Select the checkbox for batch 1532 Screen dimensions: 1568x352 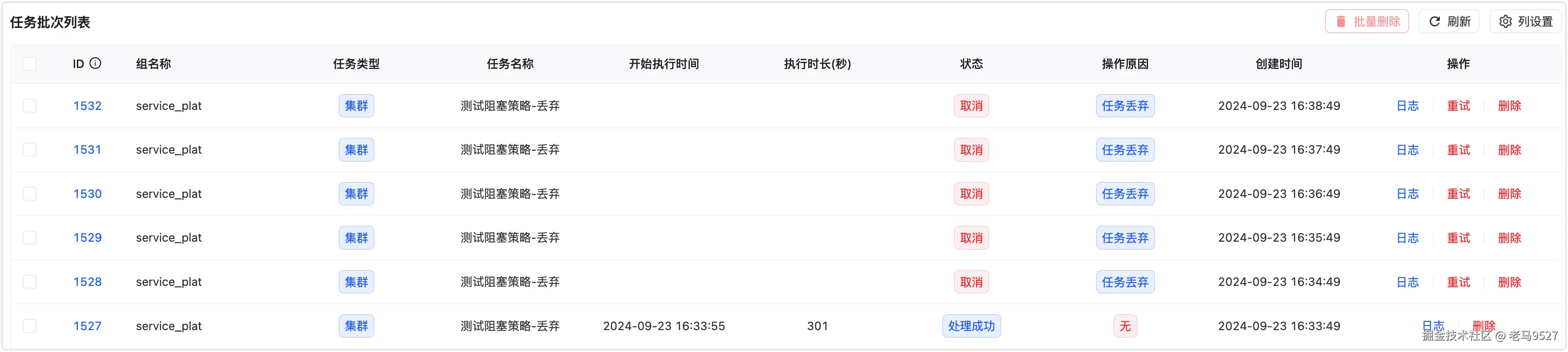click(30, 106)
